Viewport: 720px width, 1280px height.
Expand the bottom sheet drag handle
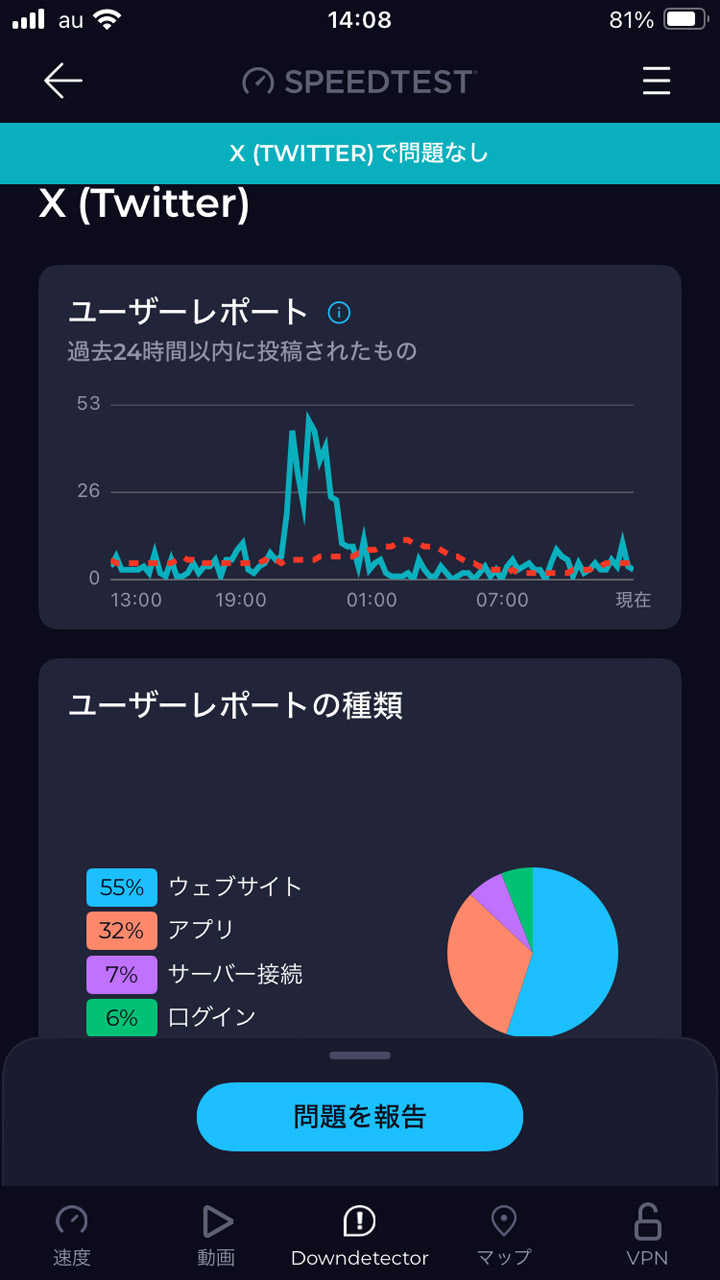360,1054
